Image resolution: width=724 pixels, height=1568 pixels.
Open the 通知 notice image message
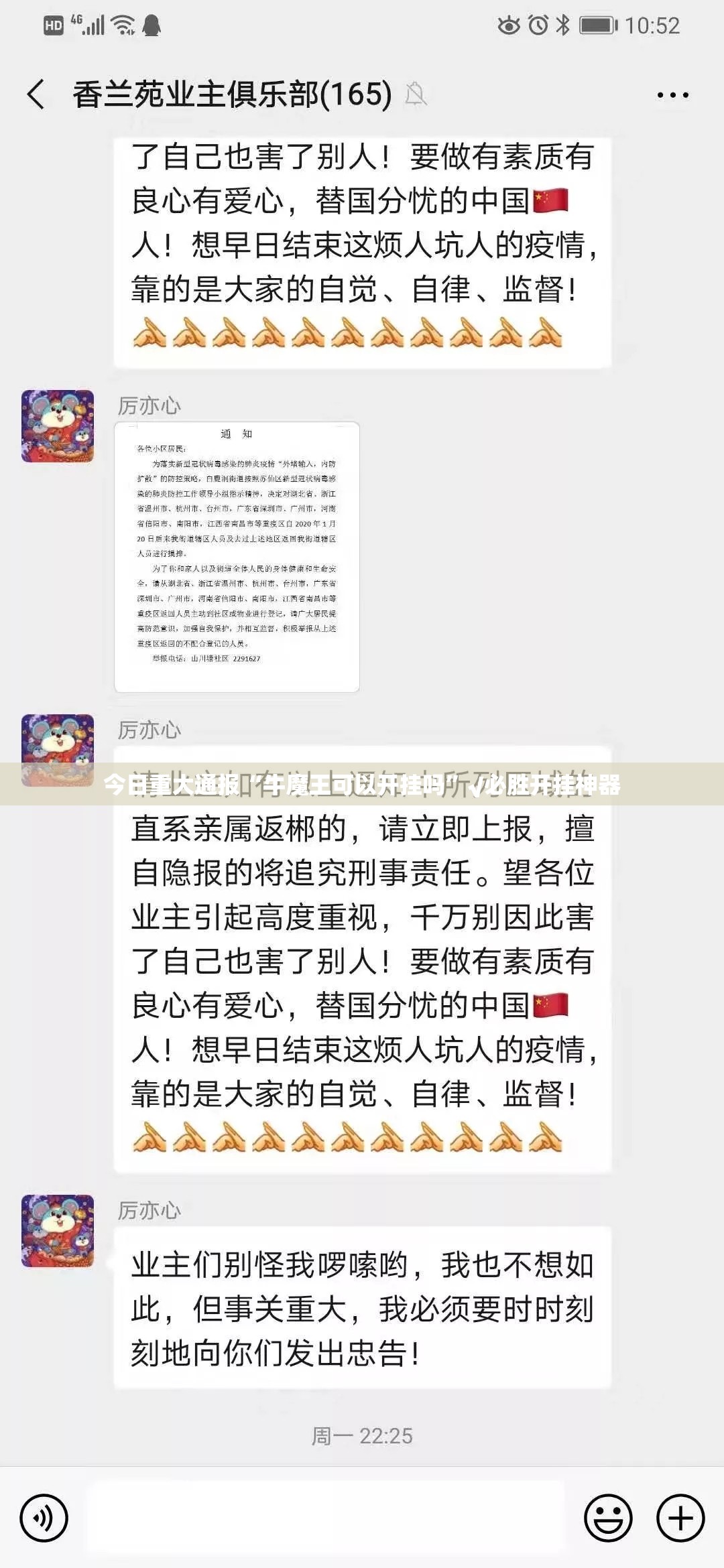(237, 556)
